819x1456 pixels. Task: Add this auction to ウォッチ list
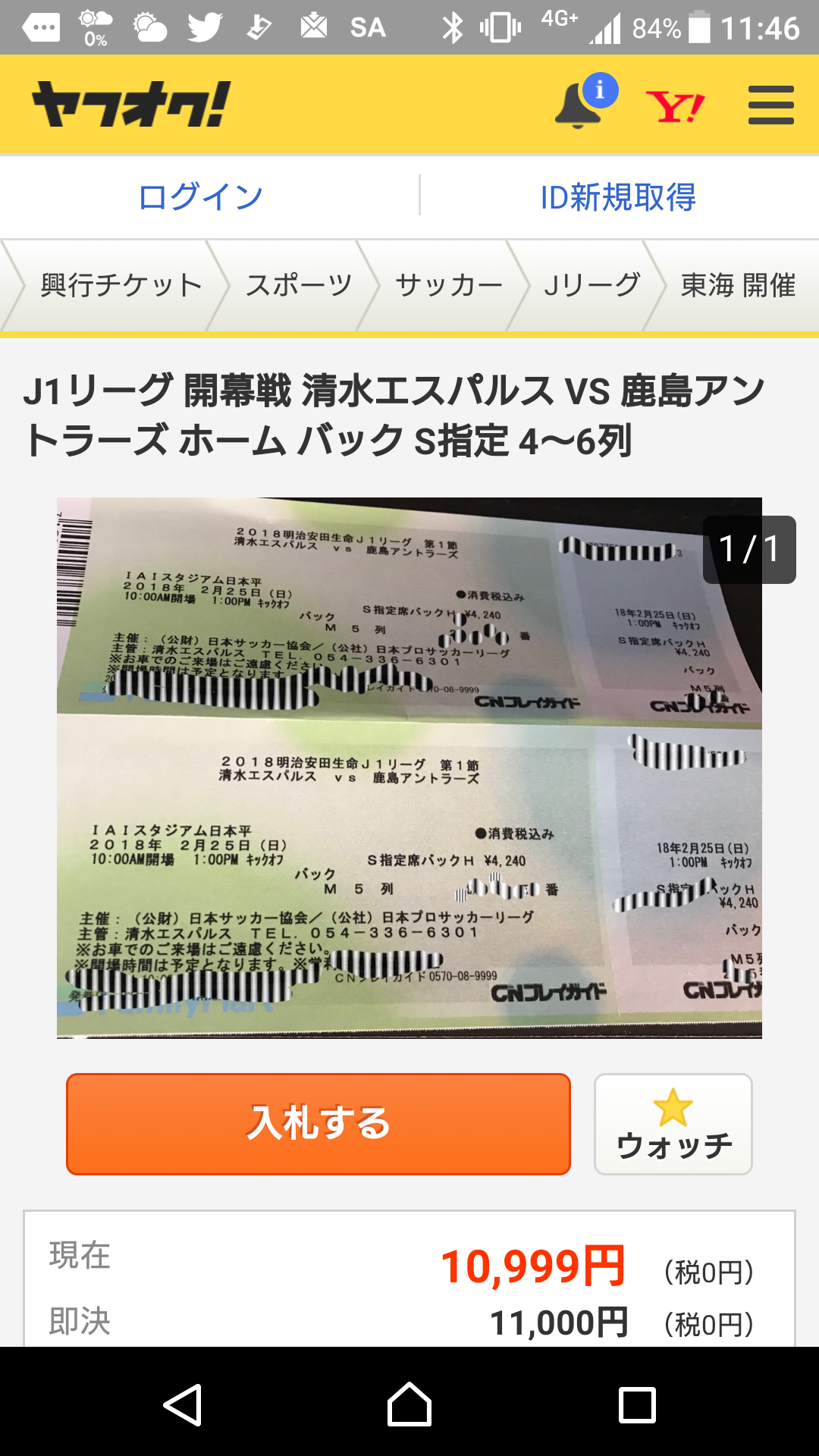(673, 1124)
